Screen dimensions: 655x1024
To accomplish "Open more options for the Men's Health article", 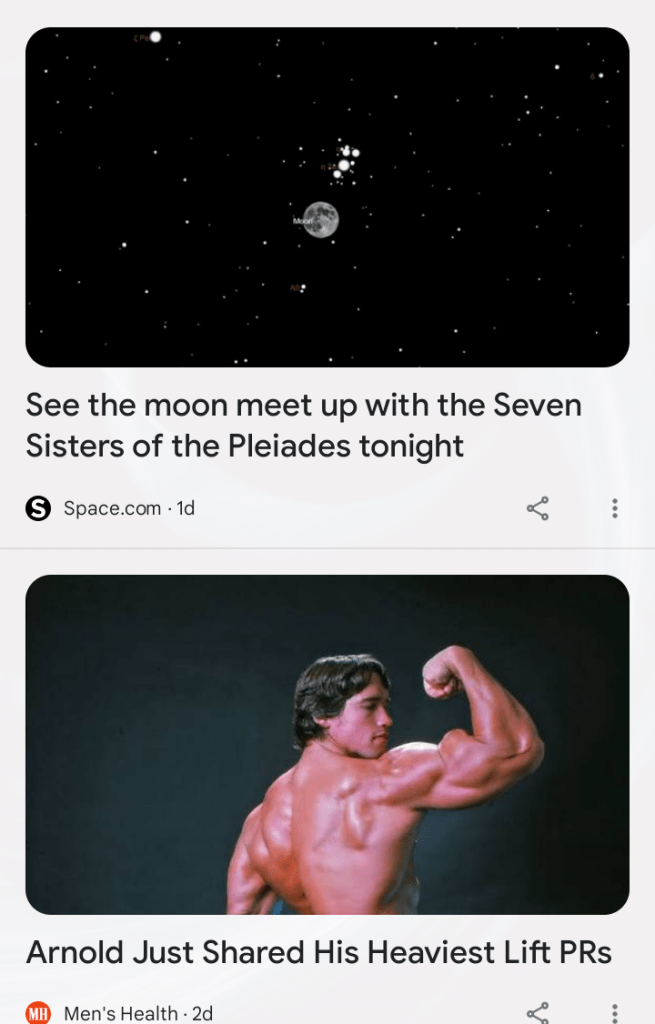I will click(x=614, y=1013).
